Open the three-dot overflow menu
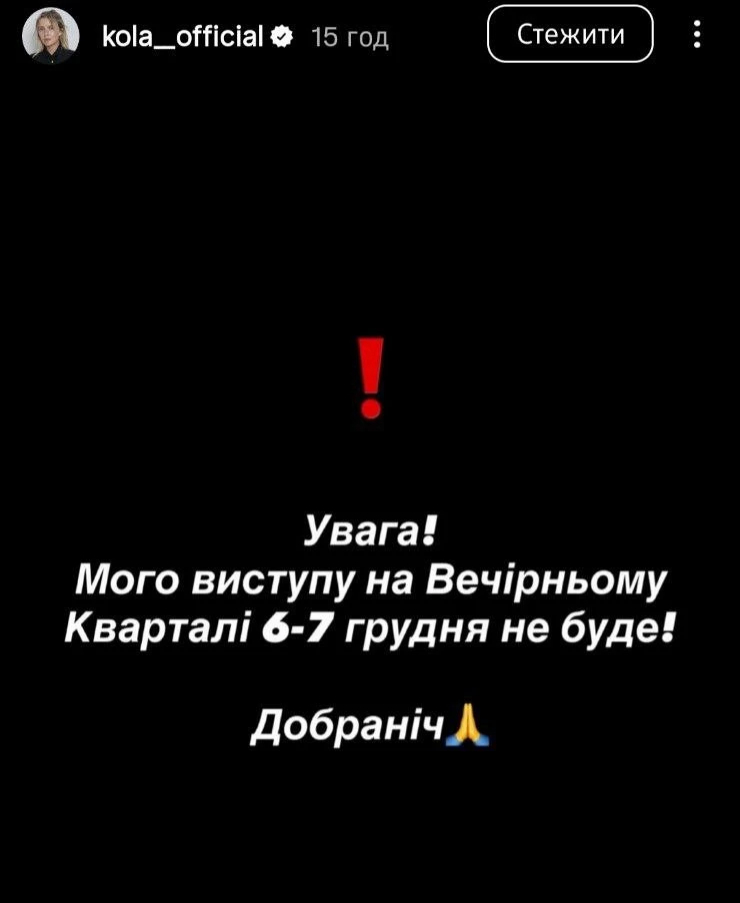The height and width of the screenshot is (903, 740). click(x=697, y=35)
